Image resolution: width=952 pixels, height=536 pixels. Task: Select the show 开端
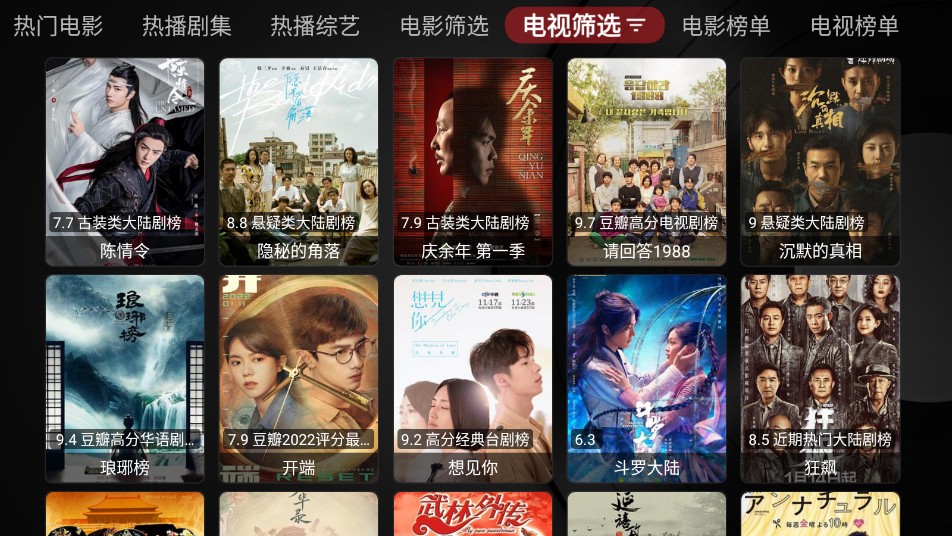point(298,378)
